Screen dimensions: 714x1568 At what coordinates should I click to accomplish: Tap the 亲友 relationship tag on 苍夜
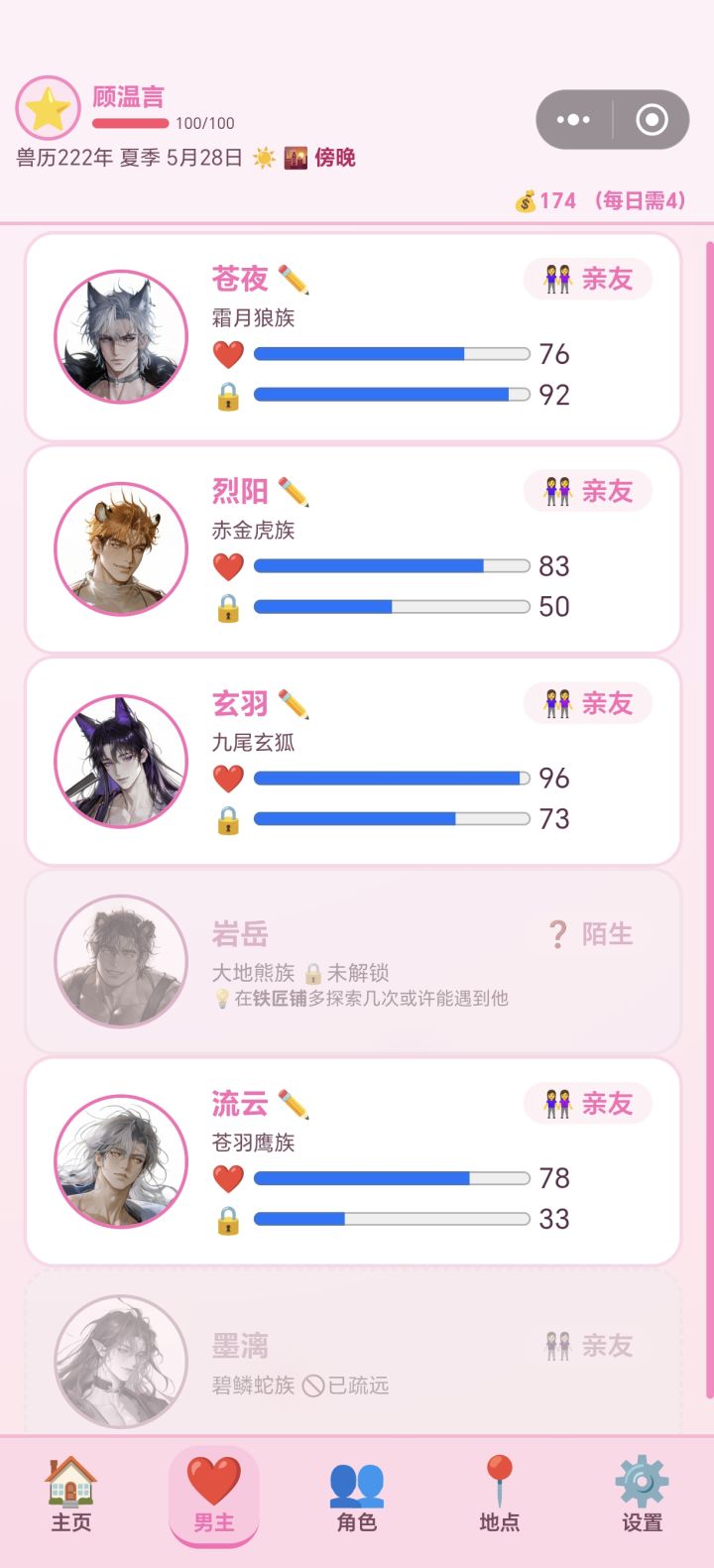point(588,279)
